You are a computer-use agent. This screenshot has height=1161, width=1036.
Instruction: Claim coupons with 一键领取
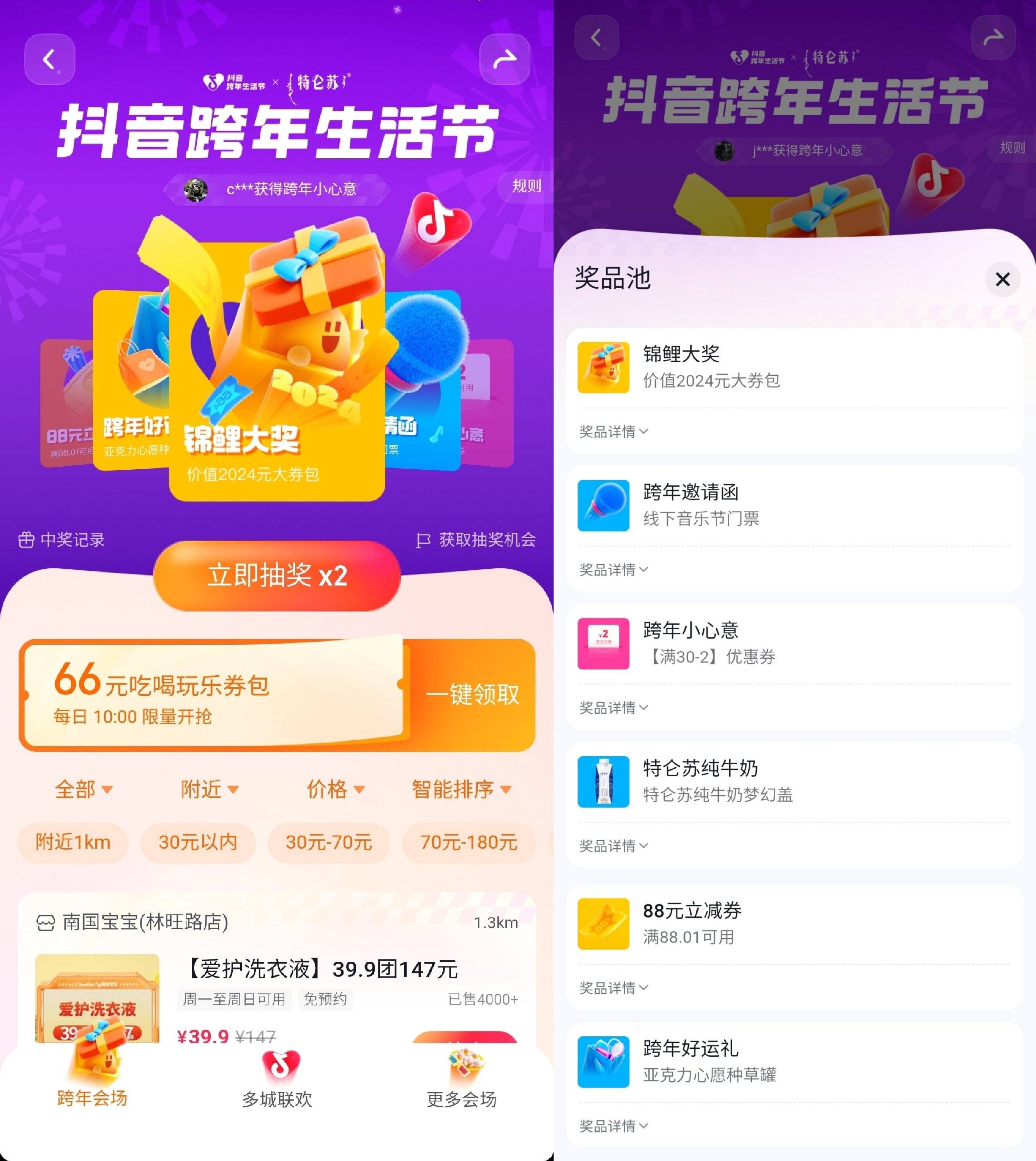472,695
